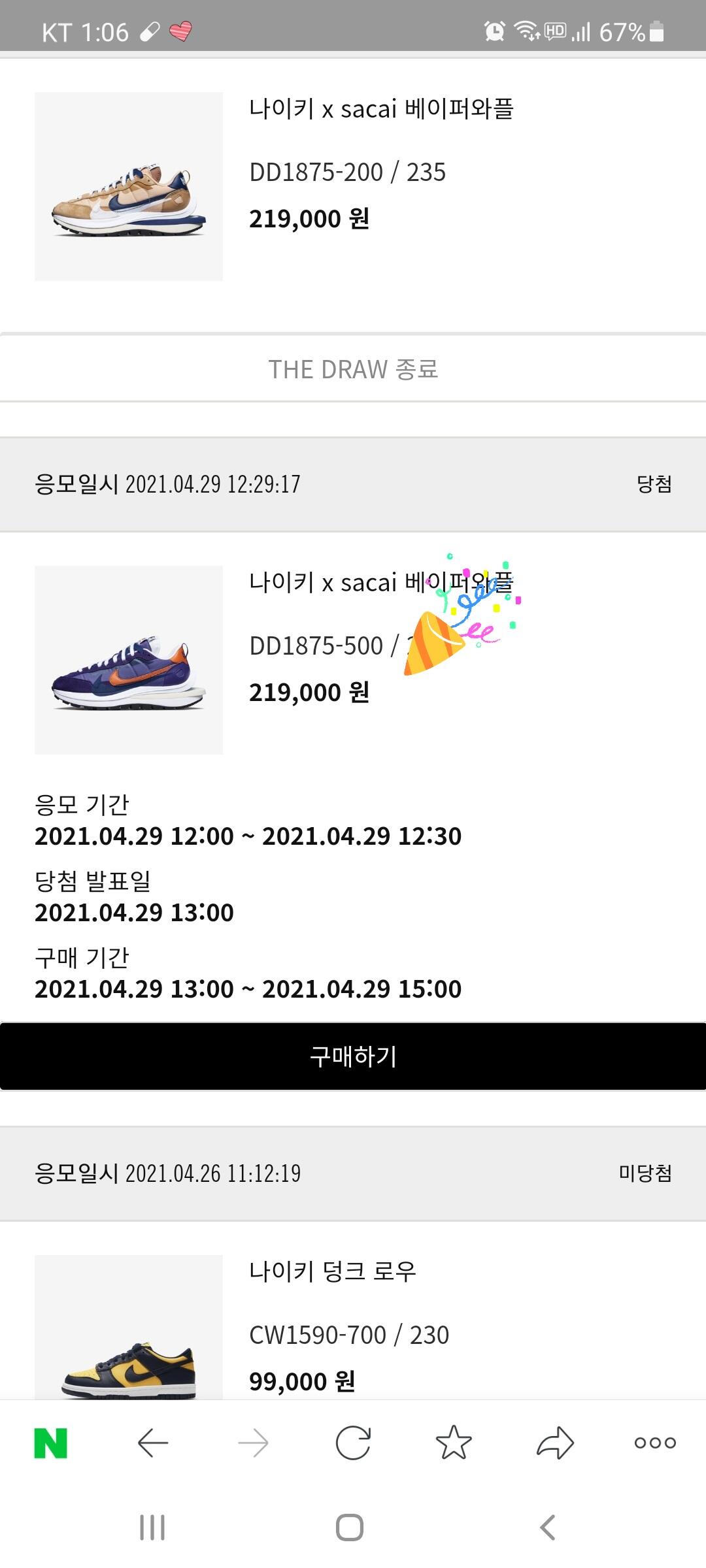Reload the current page
Screen dimensions: 706x1568
click(x=353, y=1443)
